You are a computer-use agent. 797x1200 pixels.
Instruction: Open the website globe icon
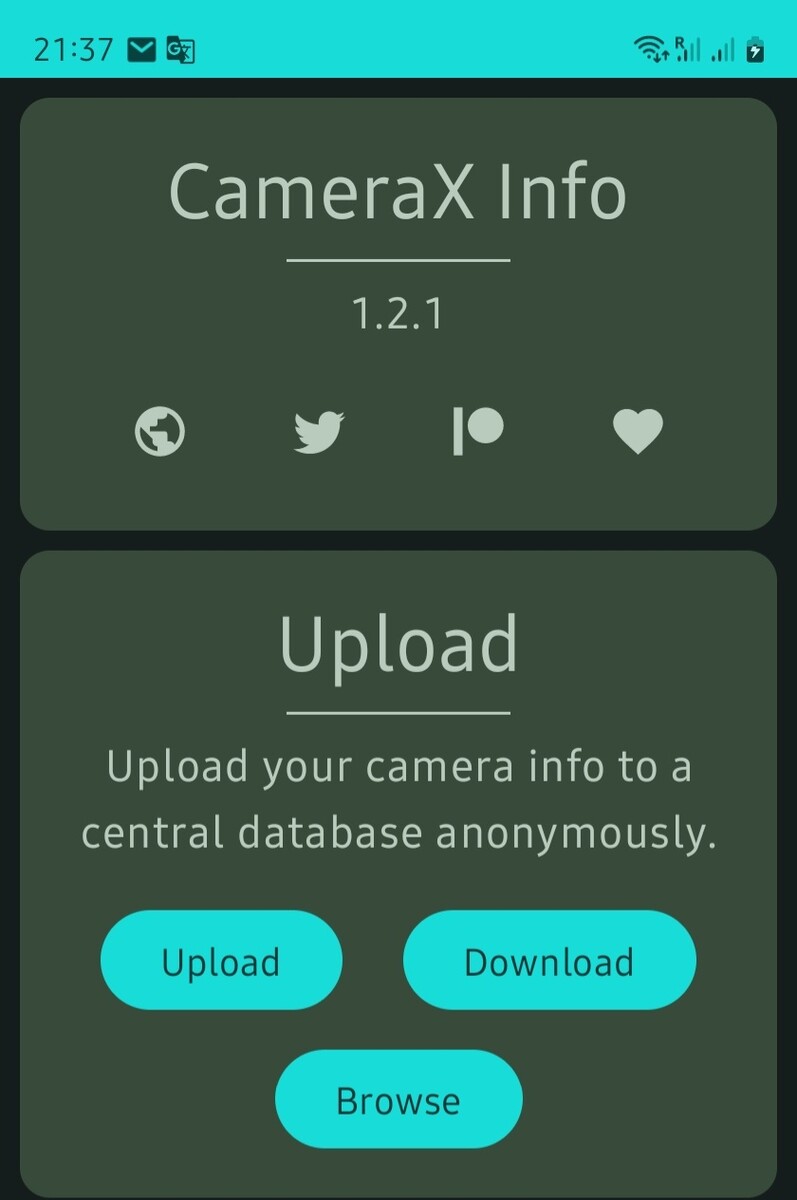coord(160,432)
